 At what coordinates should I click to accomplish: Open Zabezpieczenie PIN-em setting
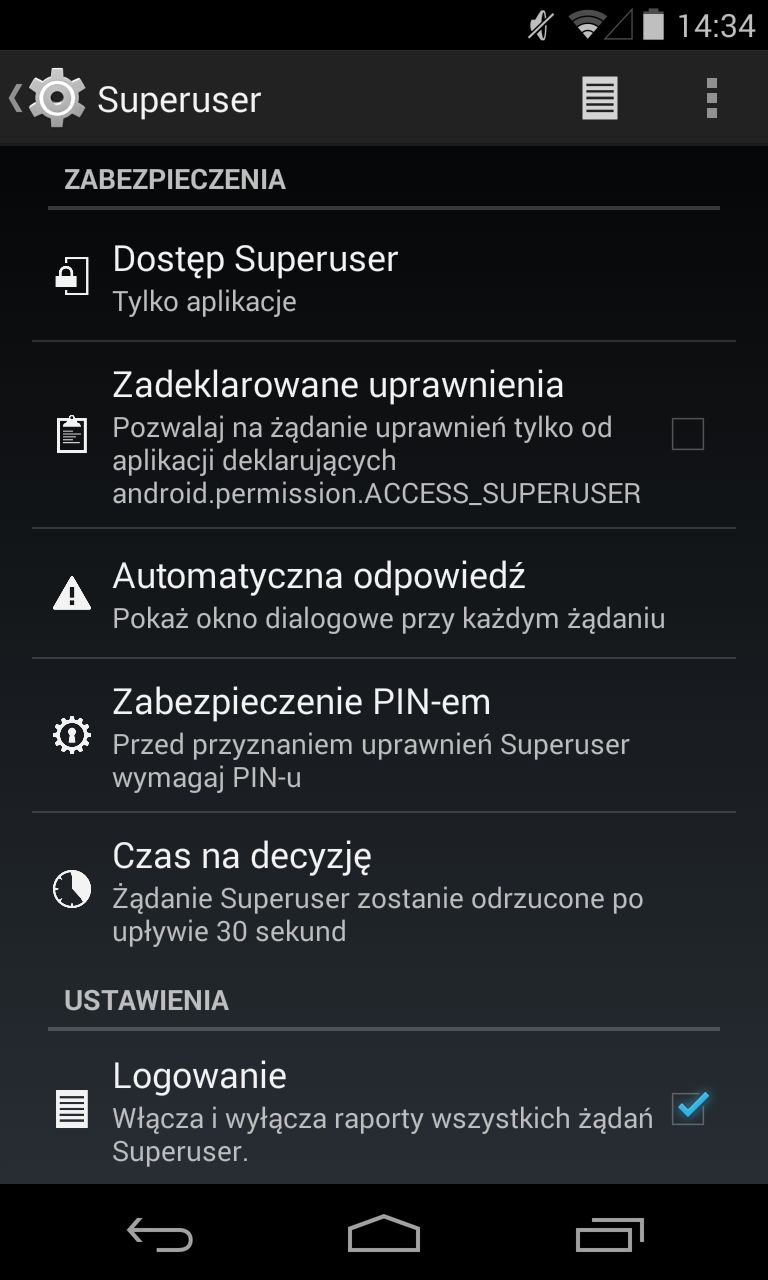[x=384, y=735]
